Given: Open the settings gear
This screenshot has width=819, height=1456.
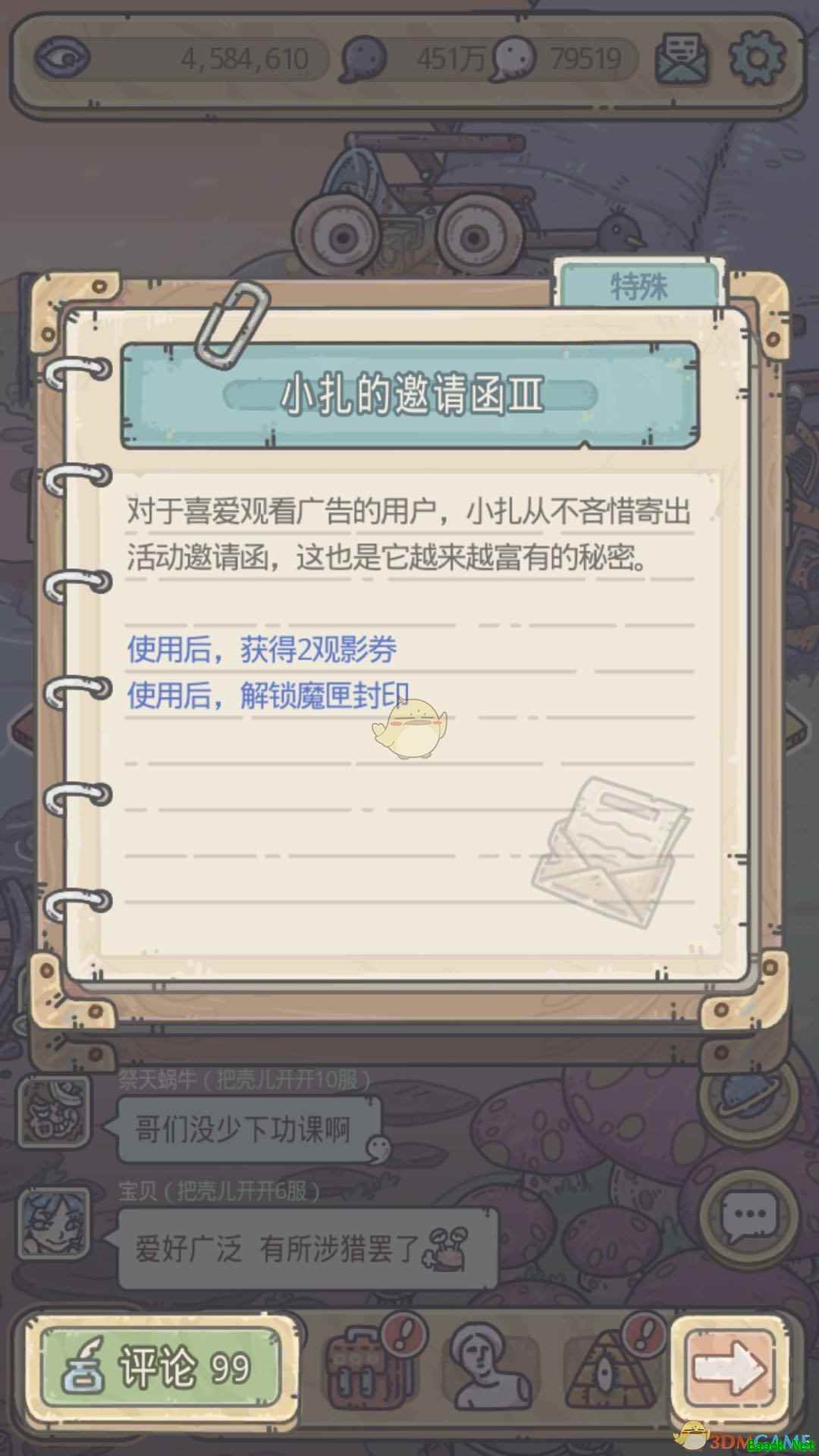Looking at the screenshot, I should pyautogui.click(x=756, y=57).
